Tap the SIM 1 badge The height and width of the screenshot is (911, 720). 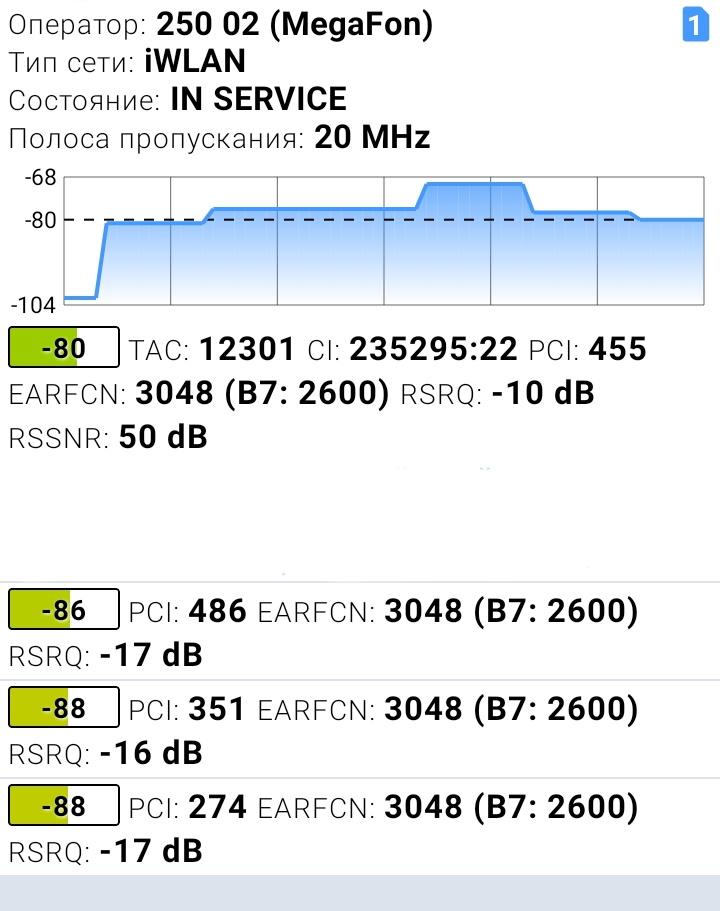[695, 25]
